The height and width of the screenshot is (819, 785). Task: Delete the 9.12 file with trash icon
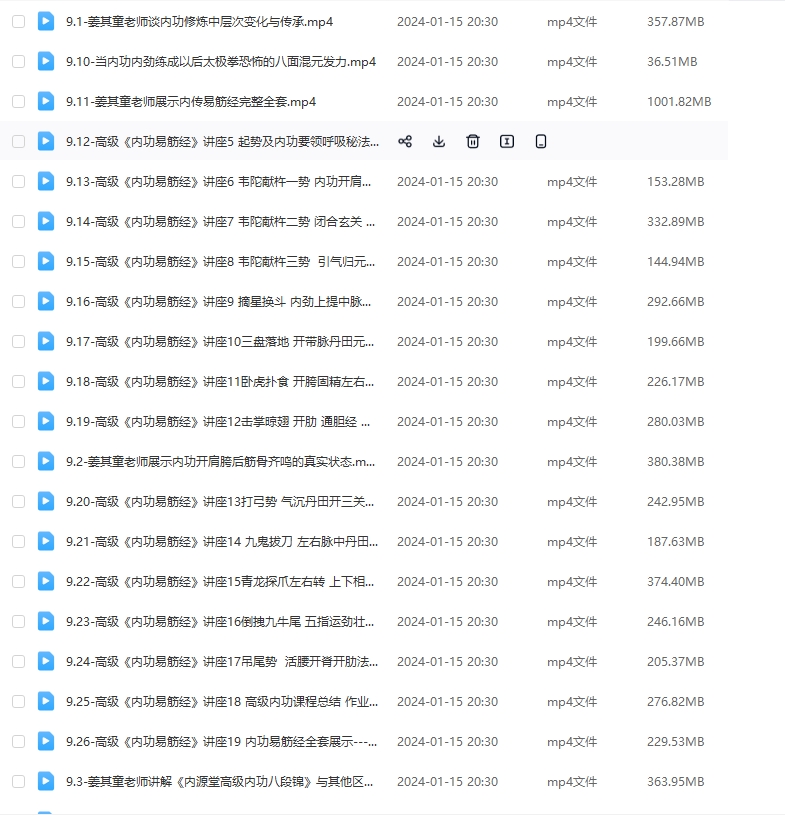click(473, 142)
